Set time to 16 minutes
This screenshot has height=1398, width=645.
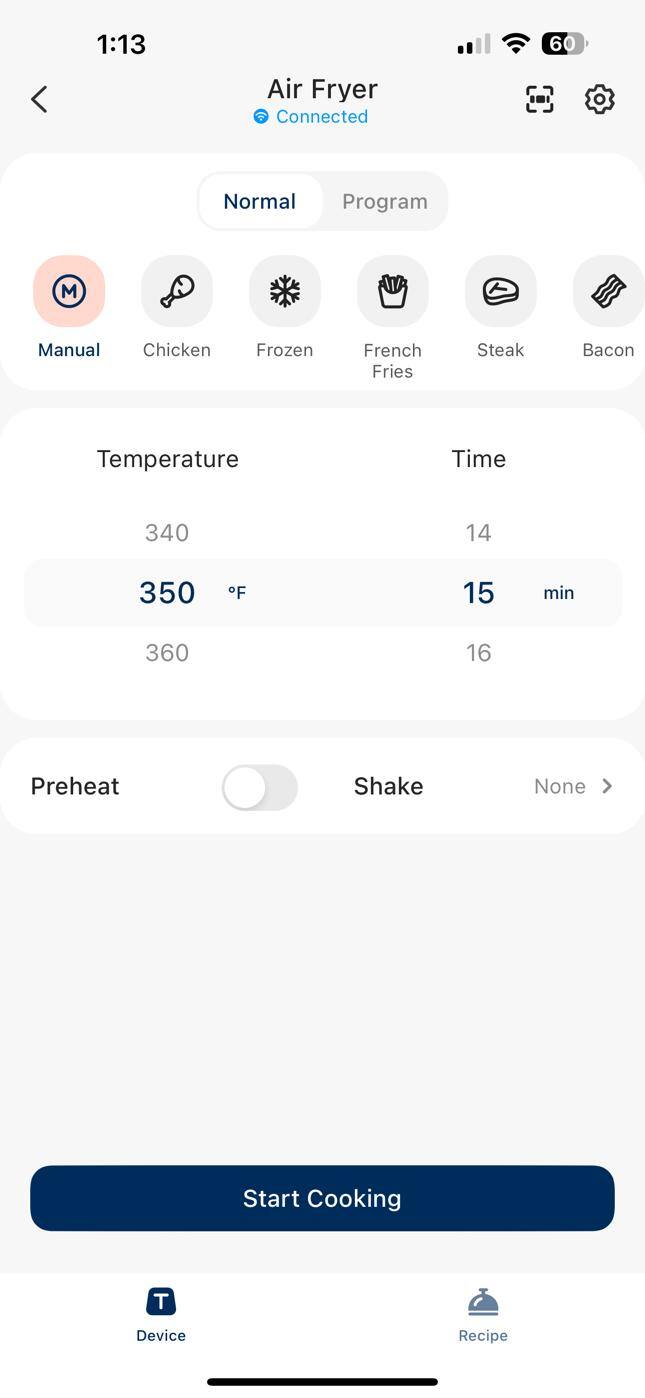(478, 653)
